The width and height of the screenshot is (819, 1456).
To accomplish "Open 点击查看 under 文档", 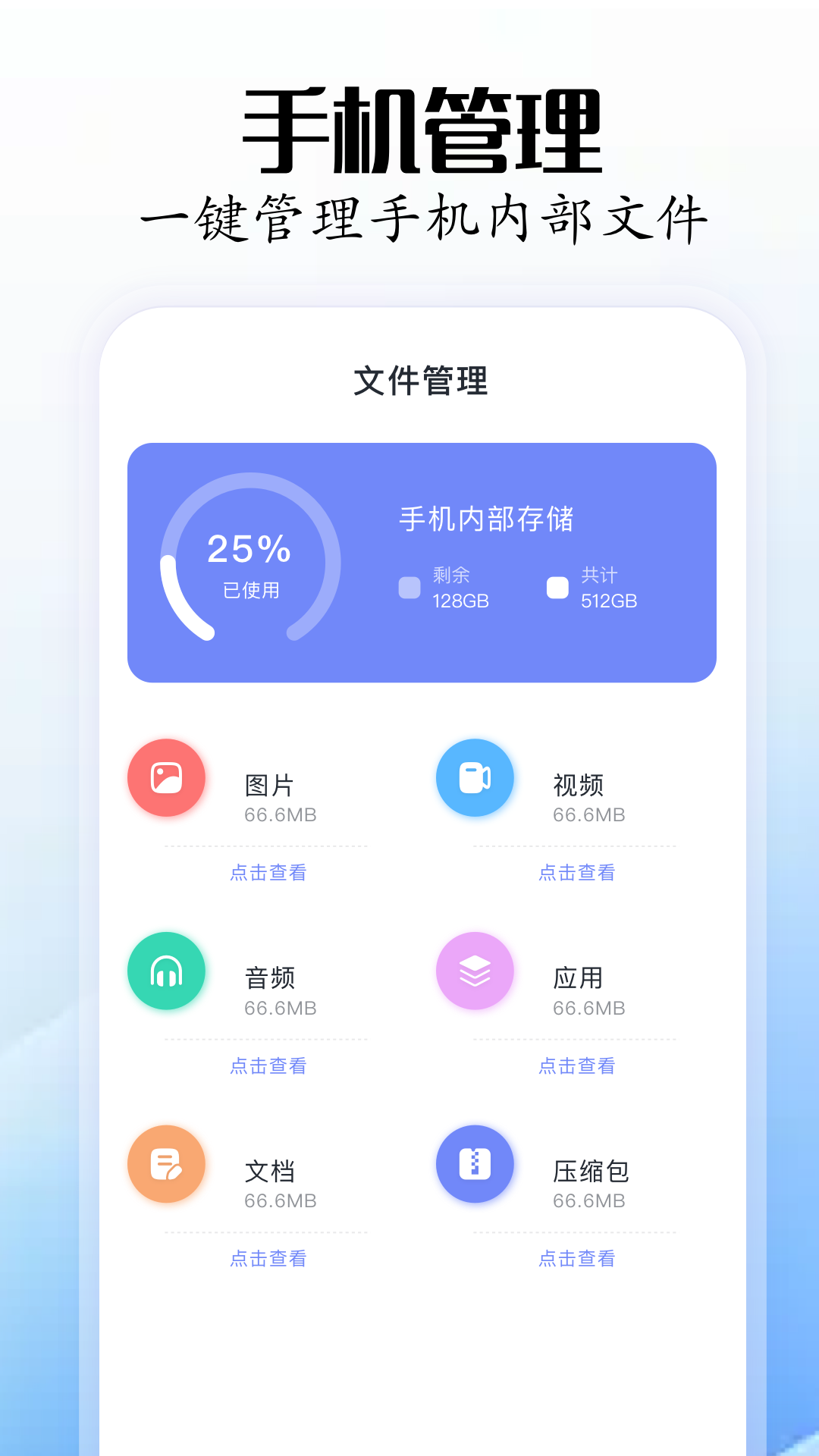I will pyautogui.click(x=269, y=1259).
